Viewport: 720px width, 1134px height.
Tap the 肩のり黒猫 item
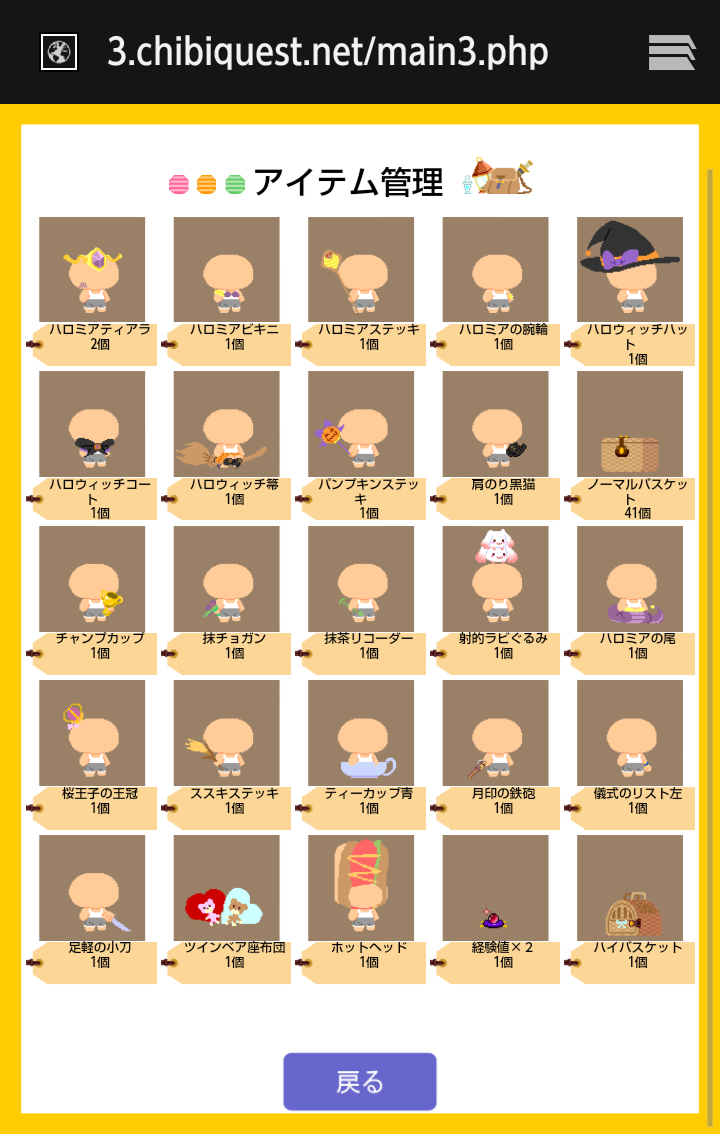point(495,424)
